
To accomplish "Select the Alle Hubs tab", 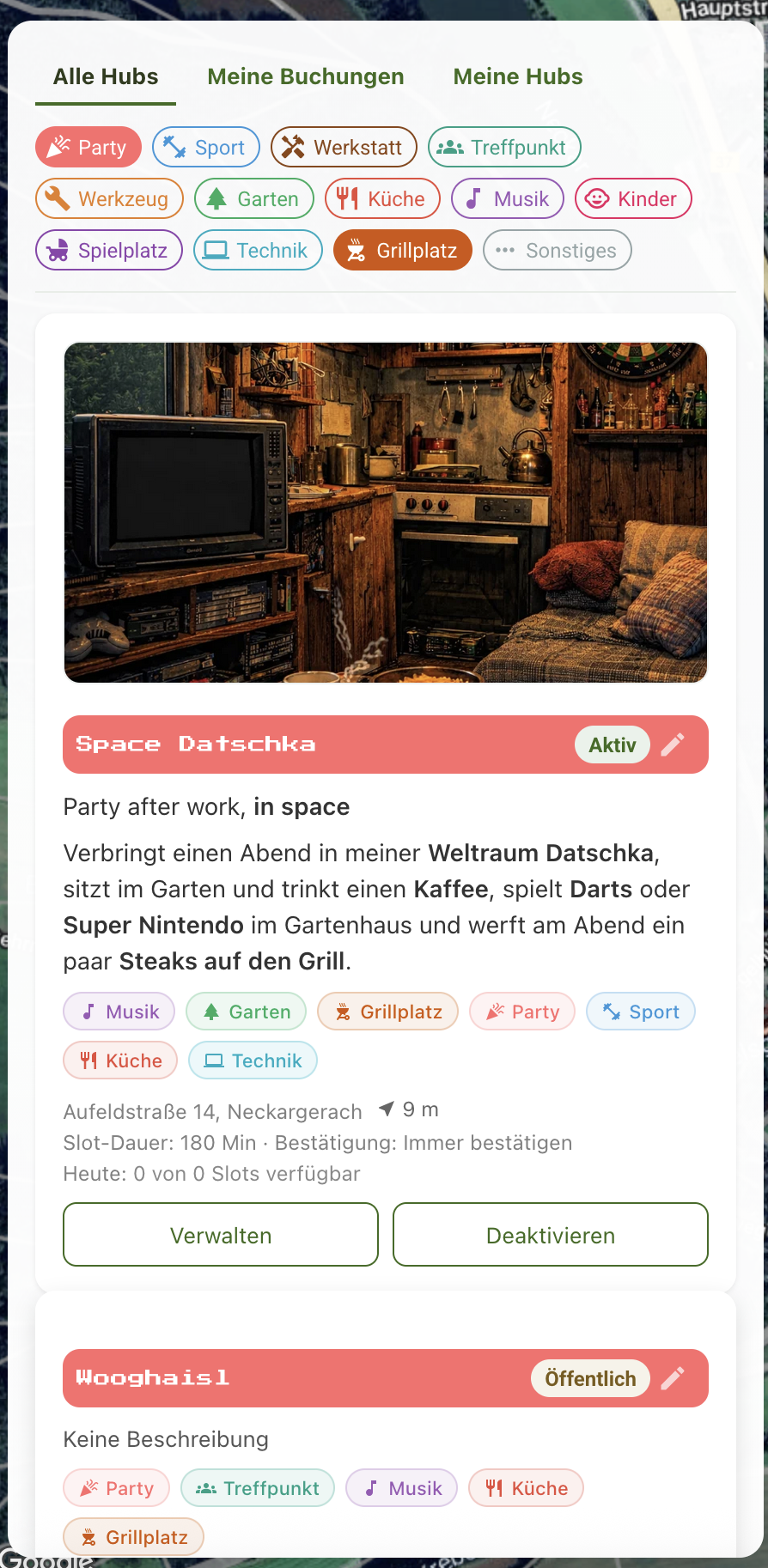I will [106, 76].
